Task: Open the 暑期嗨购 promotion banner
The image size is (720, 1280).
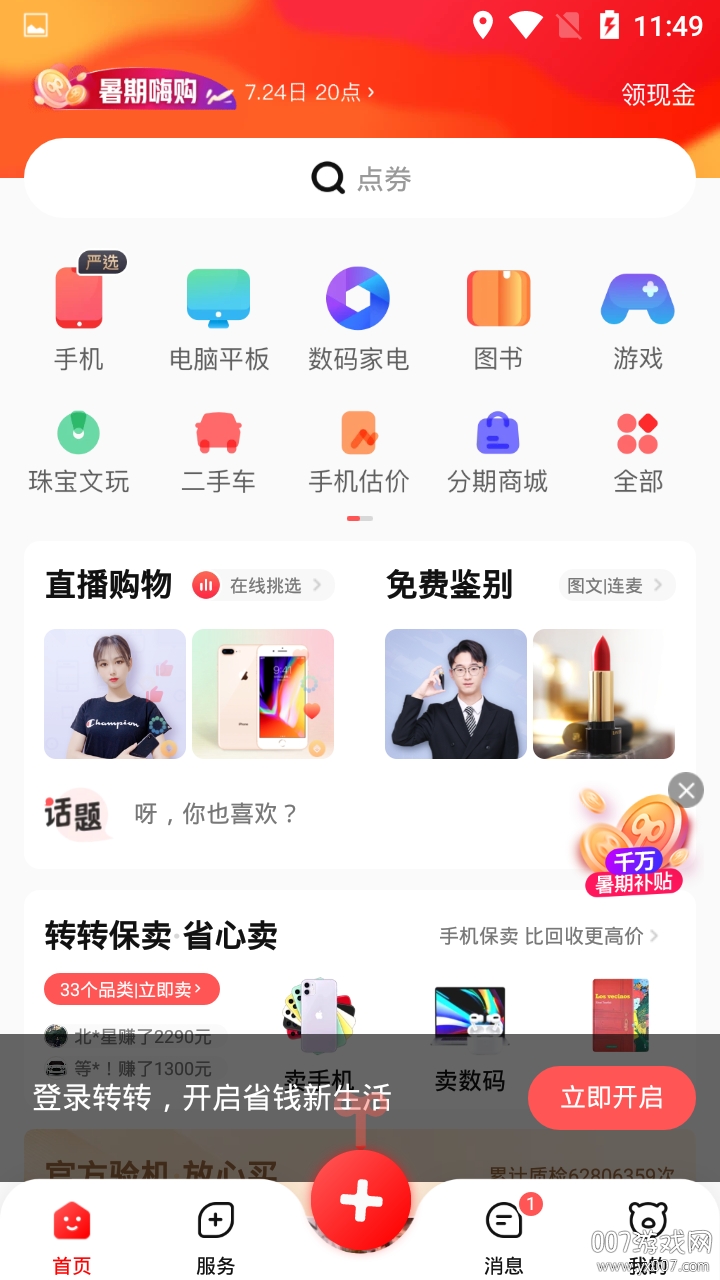Action: click(135, 91)
